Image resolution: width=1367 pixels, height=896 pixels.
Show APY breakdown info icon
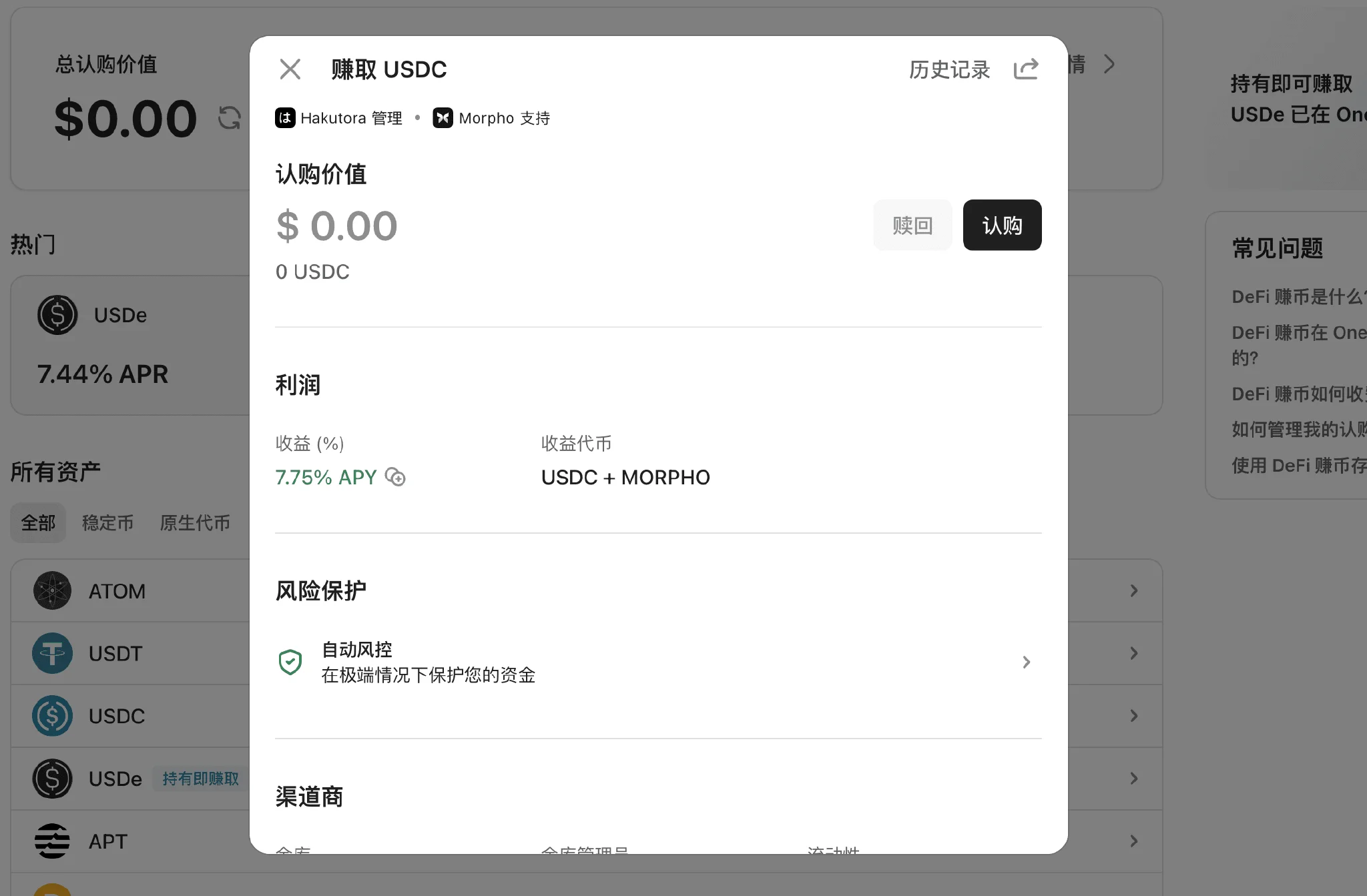(x=395, y=477)
